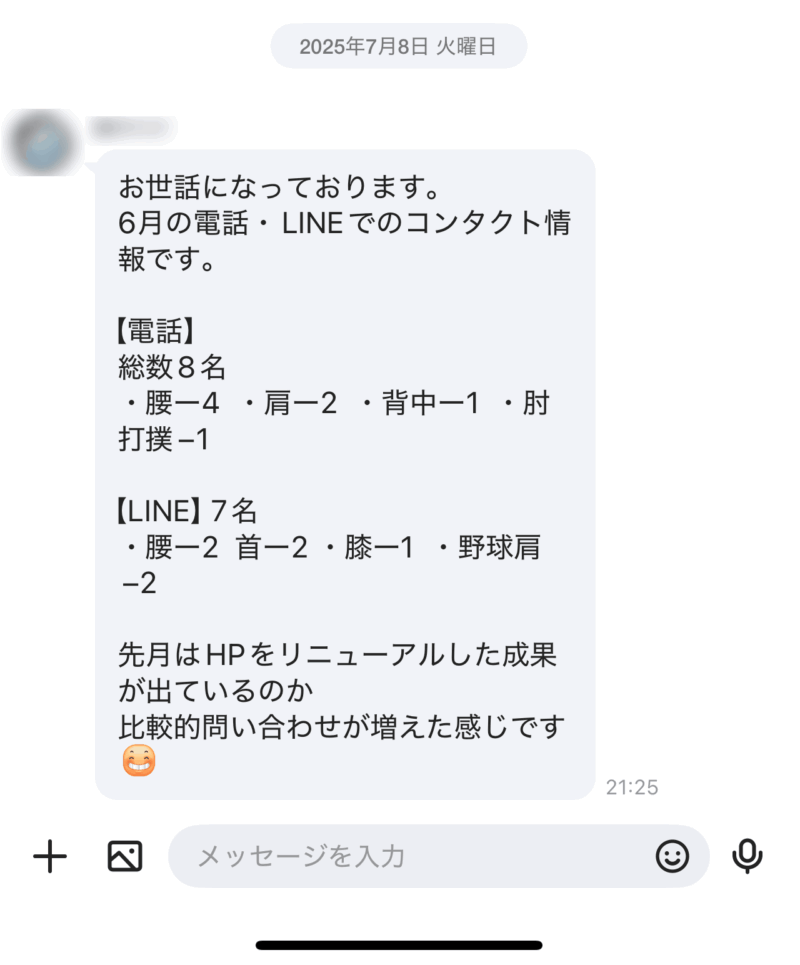Open the emoji sticker picker
800x965 pixels.
[672, 856]
